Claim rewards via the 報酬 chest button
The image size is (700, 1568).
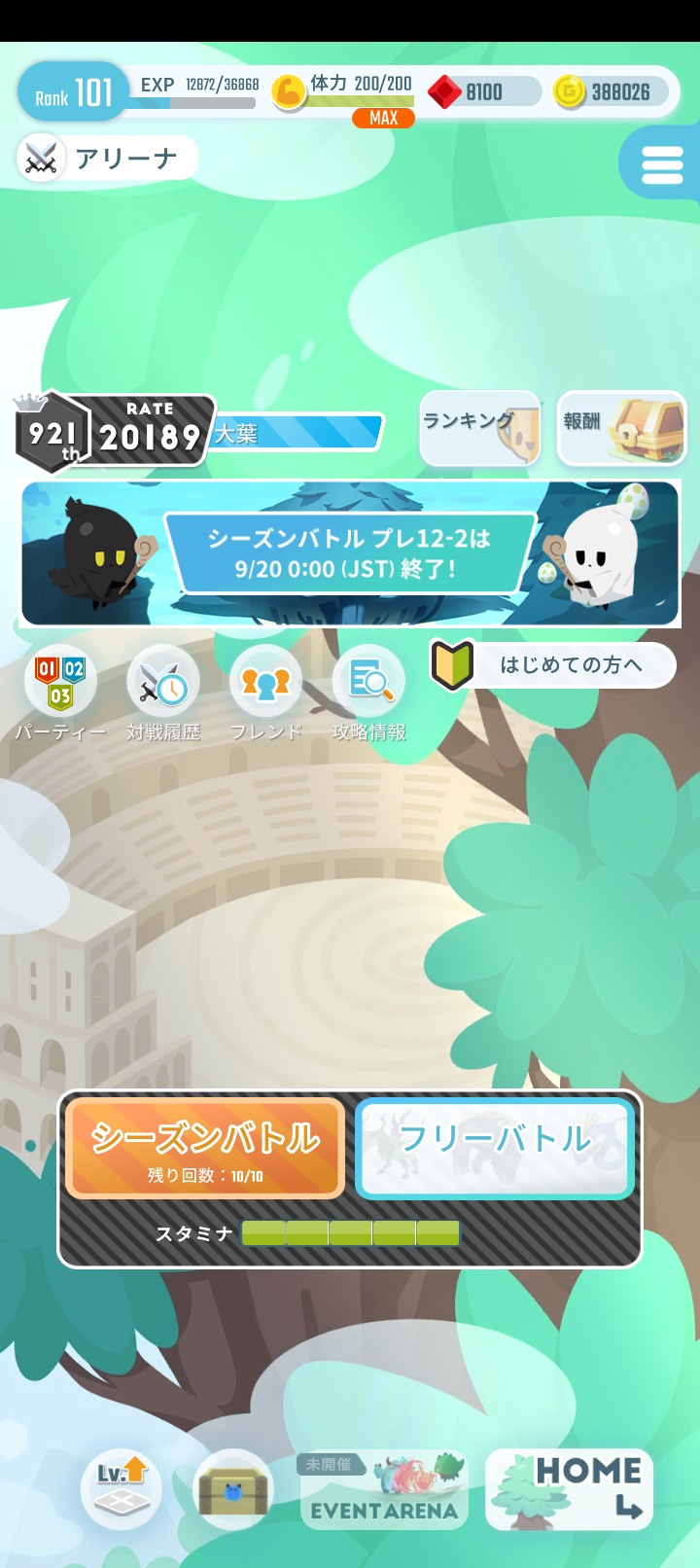(621, 428)
